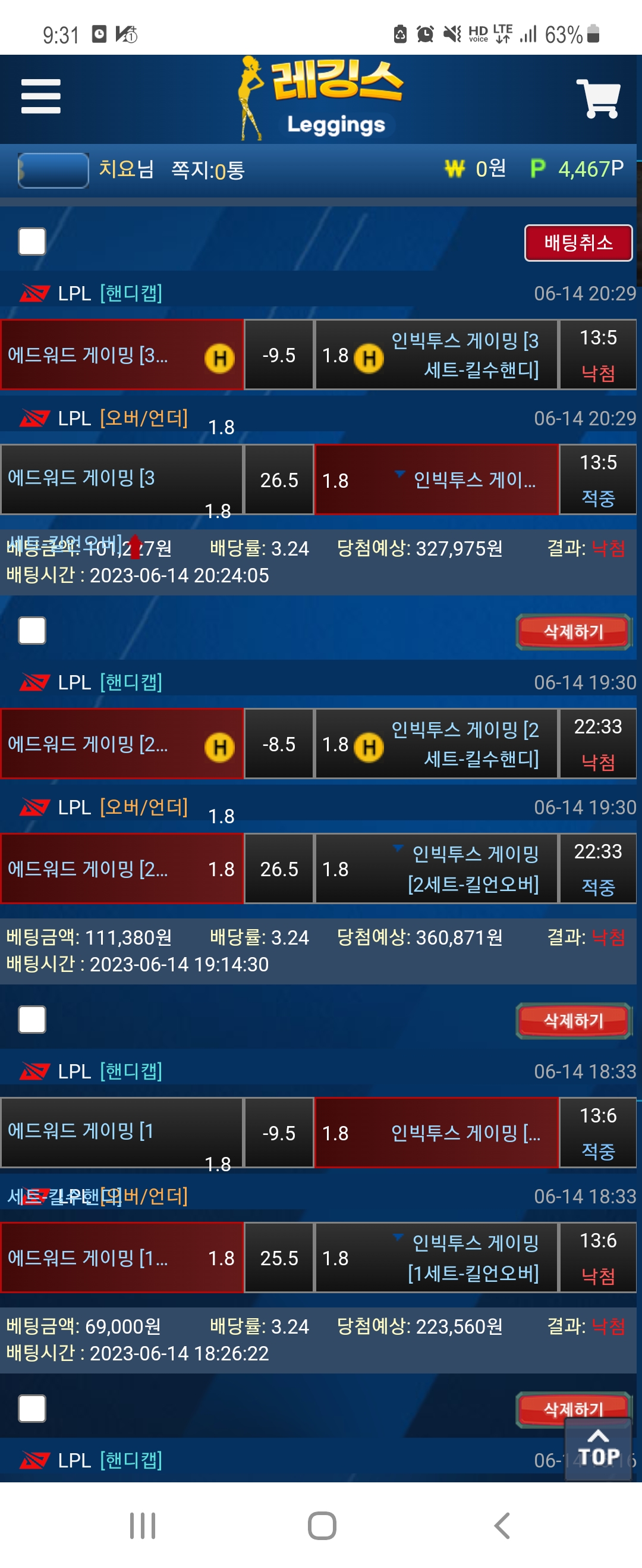Delete the bet placed at 19:14:30
This screenshot has height=1568, width=642.
573,1020
